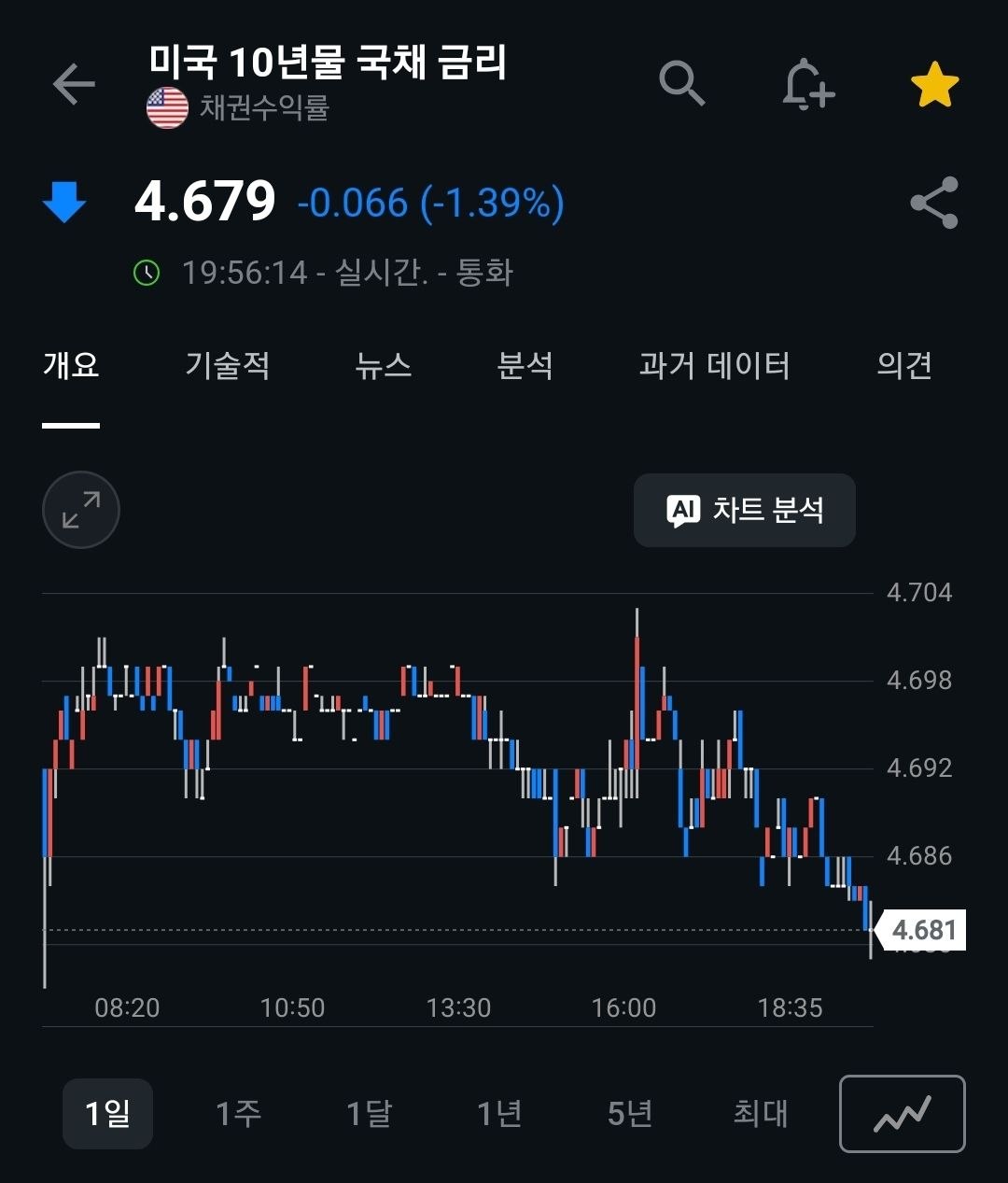Expand the chart to fullscreen
1008x1183 pixels.
point(81,510)
